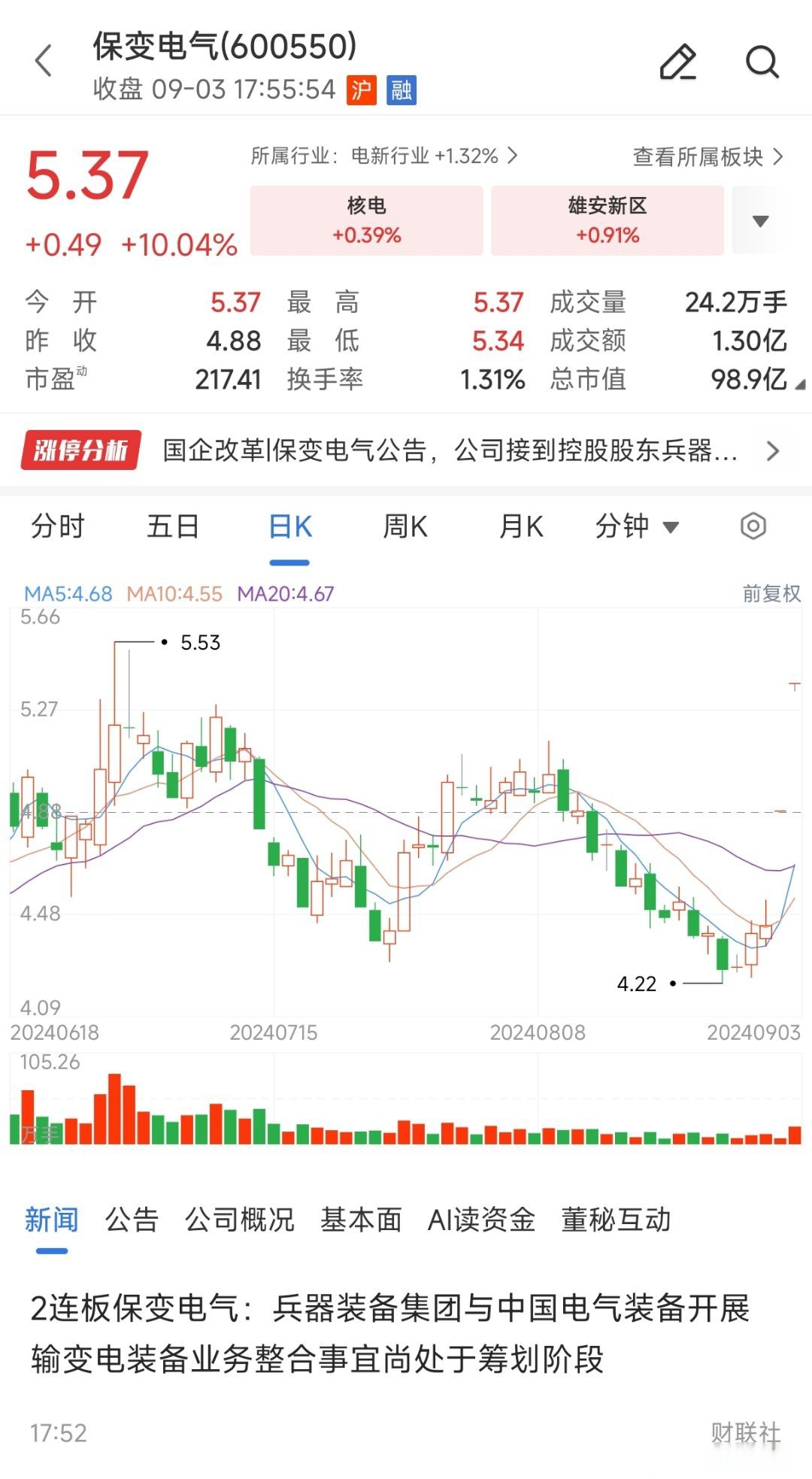The image size is (812, 1479).
Task: Switch to 分时 chart tab
Action: pyautogui.click(x=58, y=526)
